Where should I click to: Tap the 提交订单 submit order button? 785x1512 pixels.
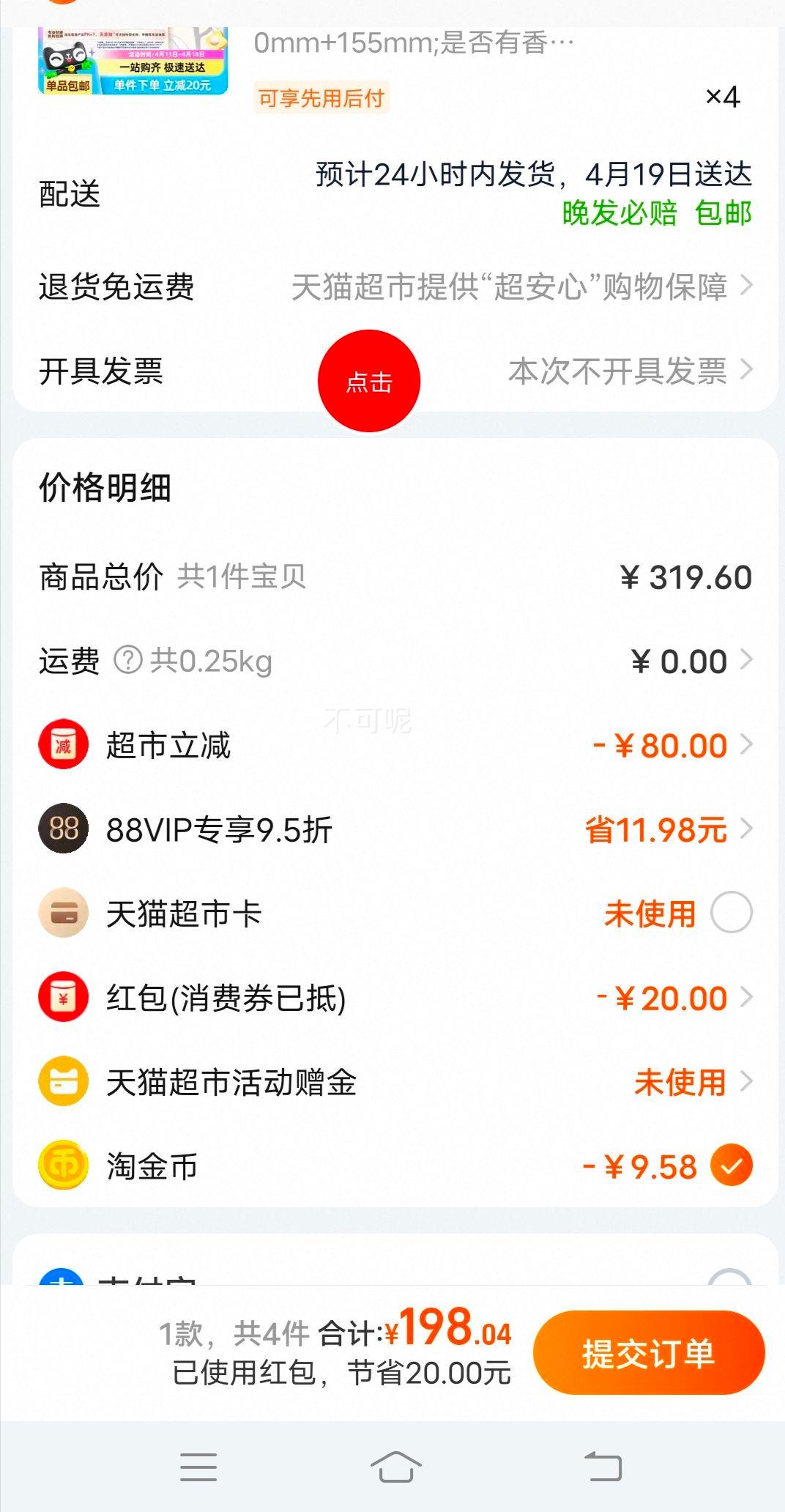pos(650,1353)
